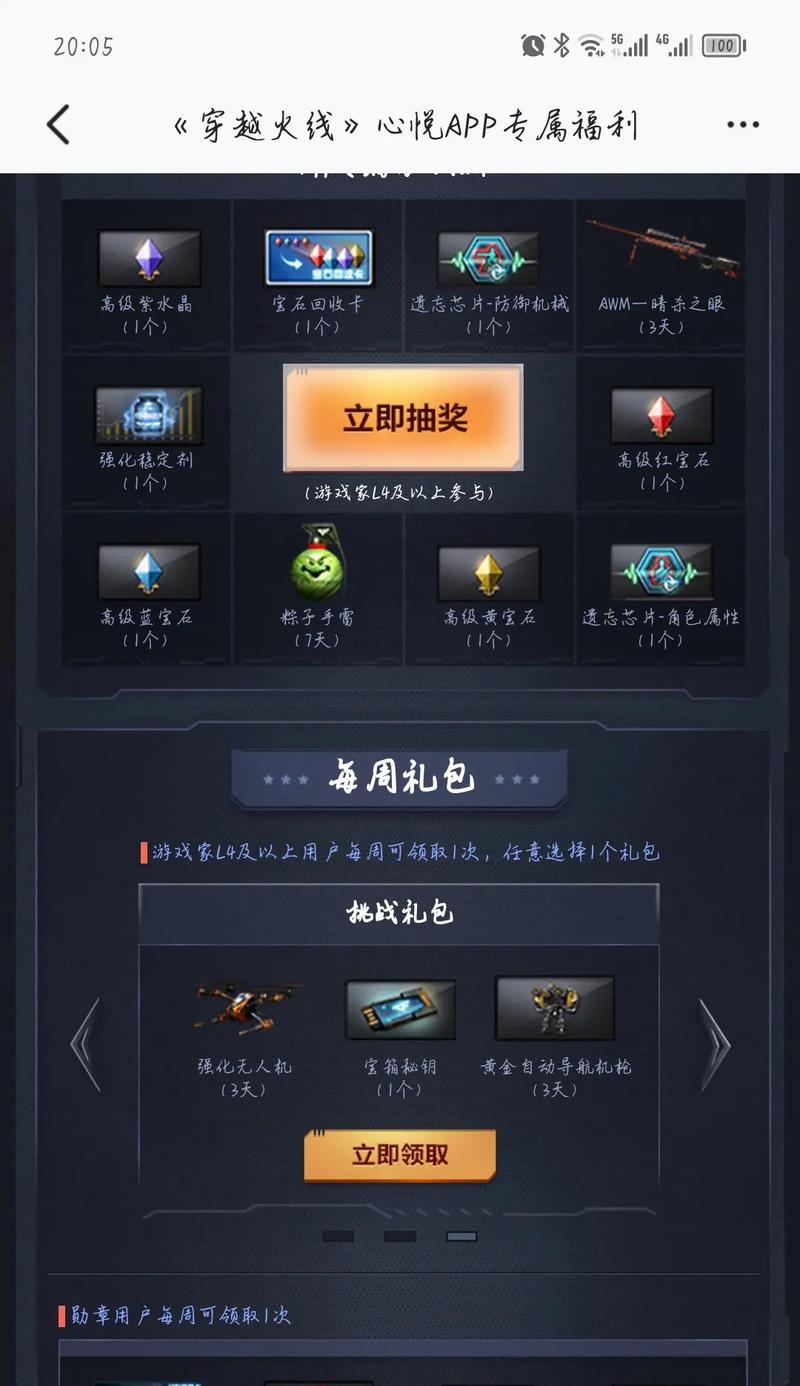Tap the 立即抽奖 lottery button
Viewport: 800px width, 1386px height.
tap(403, 417)
